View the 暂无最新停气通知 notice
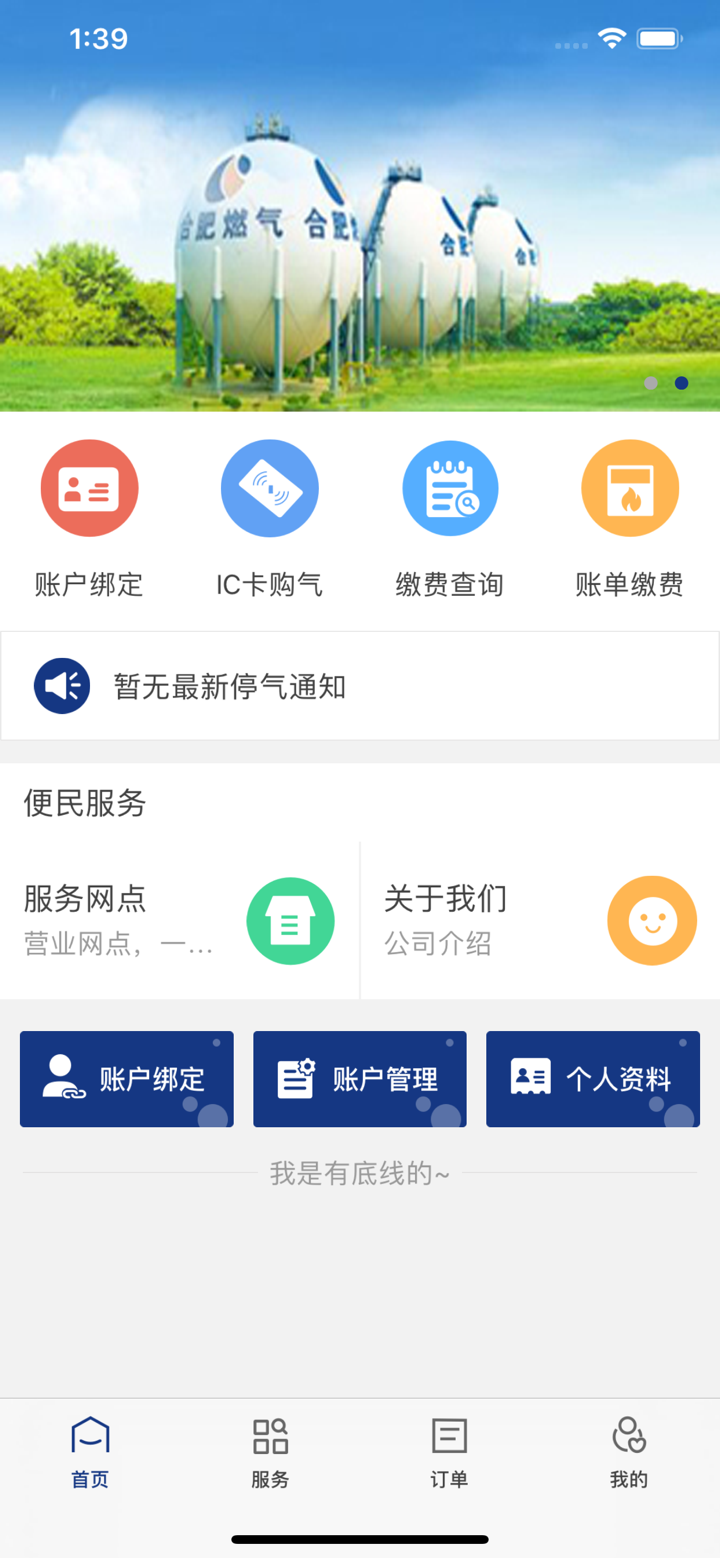 point(228,685)
